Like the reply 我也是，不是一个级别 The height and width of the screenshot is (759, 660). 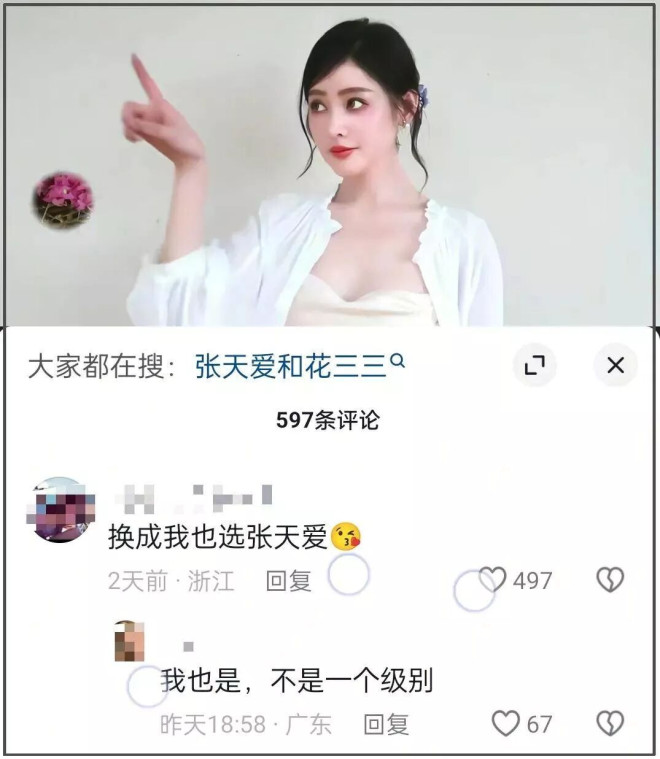pos(506,723)
